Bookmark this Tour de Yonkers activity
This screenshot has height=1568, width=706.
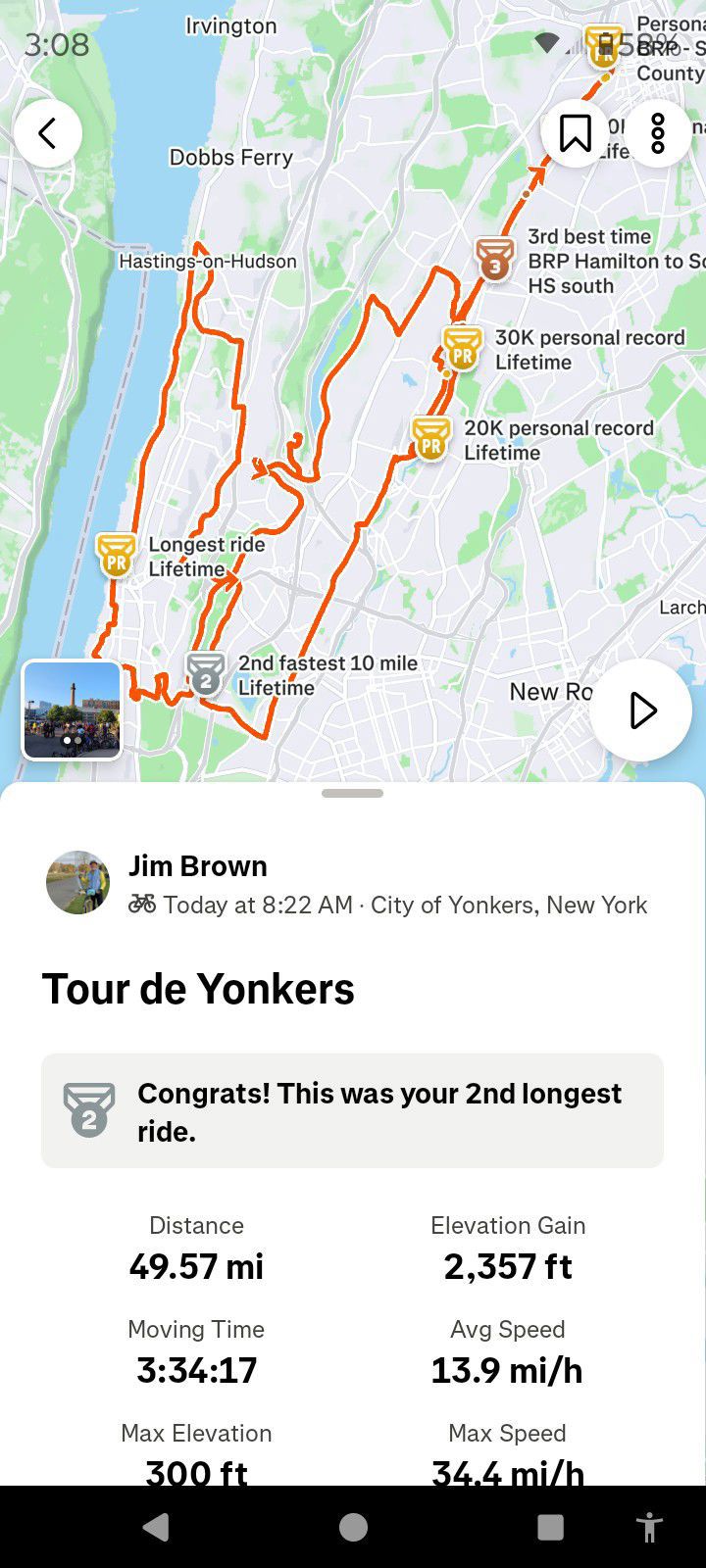pos(576,133)
